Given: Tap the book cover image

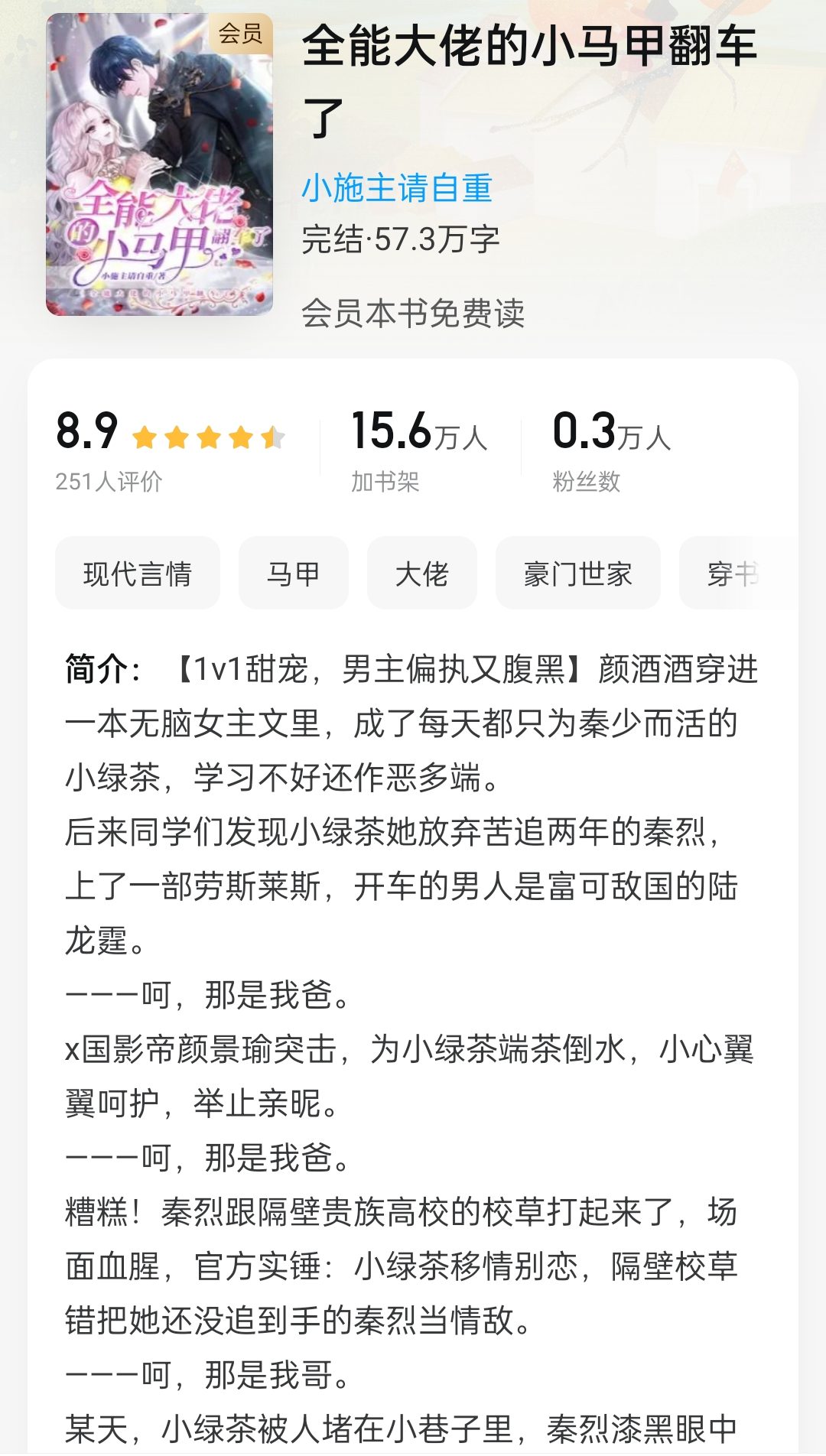Looking at the screenshot, I should (159, 164).
